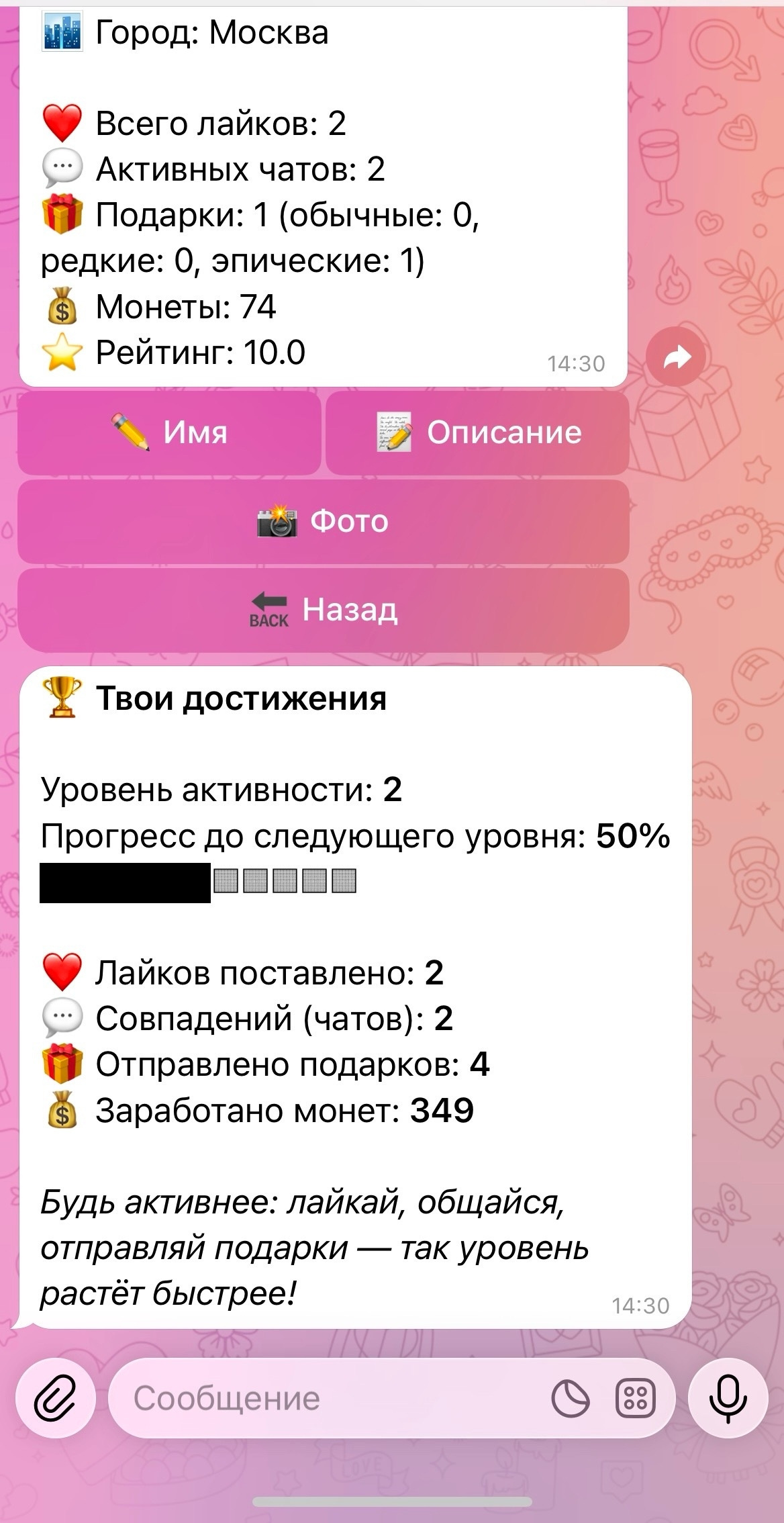Show the bot keyboard grid icon
The width and height of the screenshot is (784, 1523).
[x=634, y=1400]
